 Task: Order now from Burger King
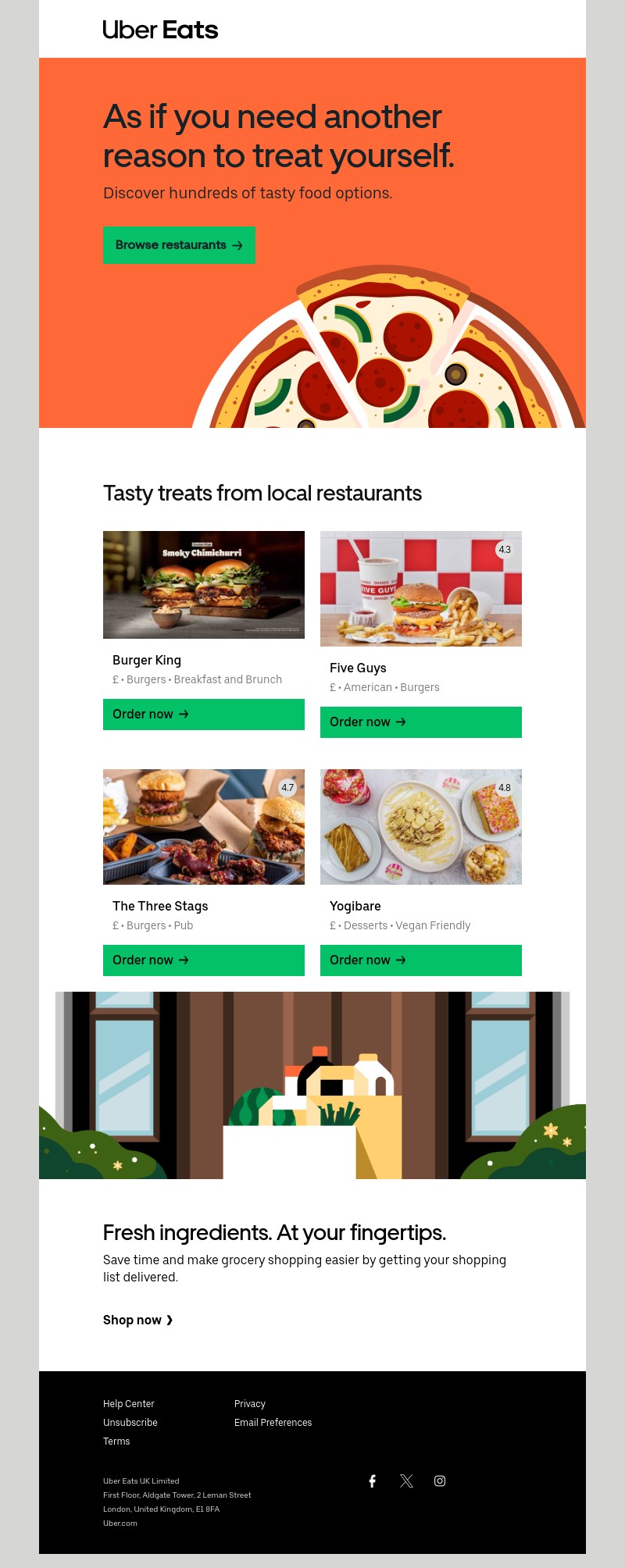click(x=203, y=715)
